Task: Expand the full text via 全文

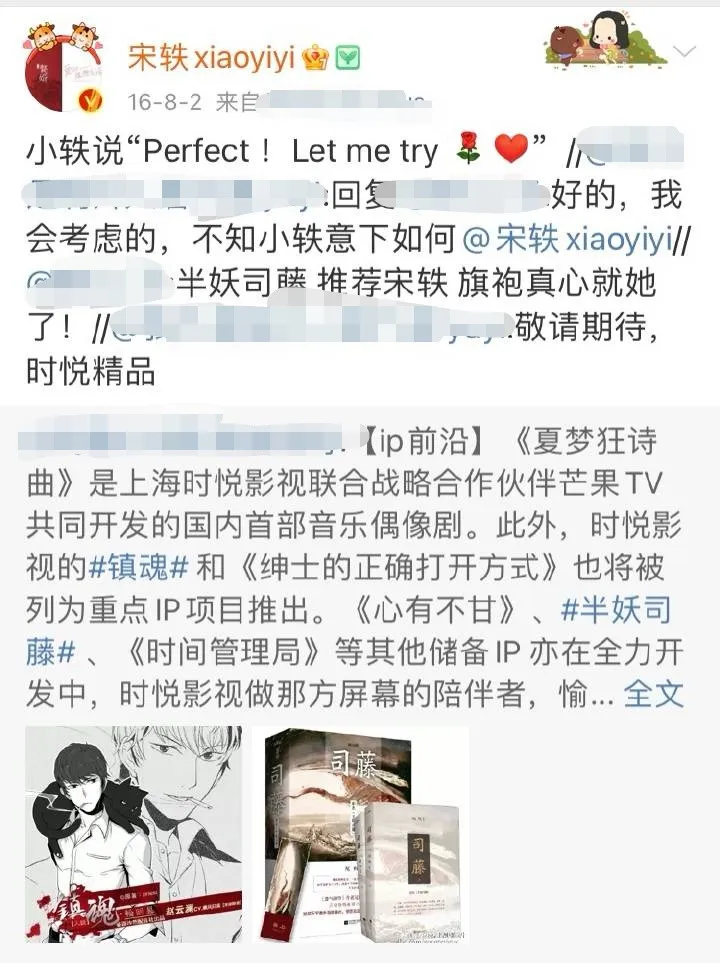Action: [x=653, y=693]
